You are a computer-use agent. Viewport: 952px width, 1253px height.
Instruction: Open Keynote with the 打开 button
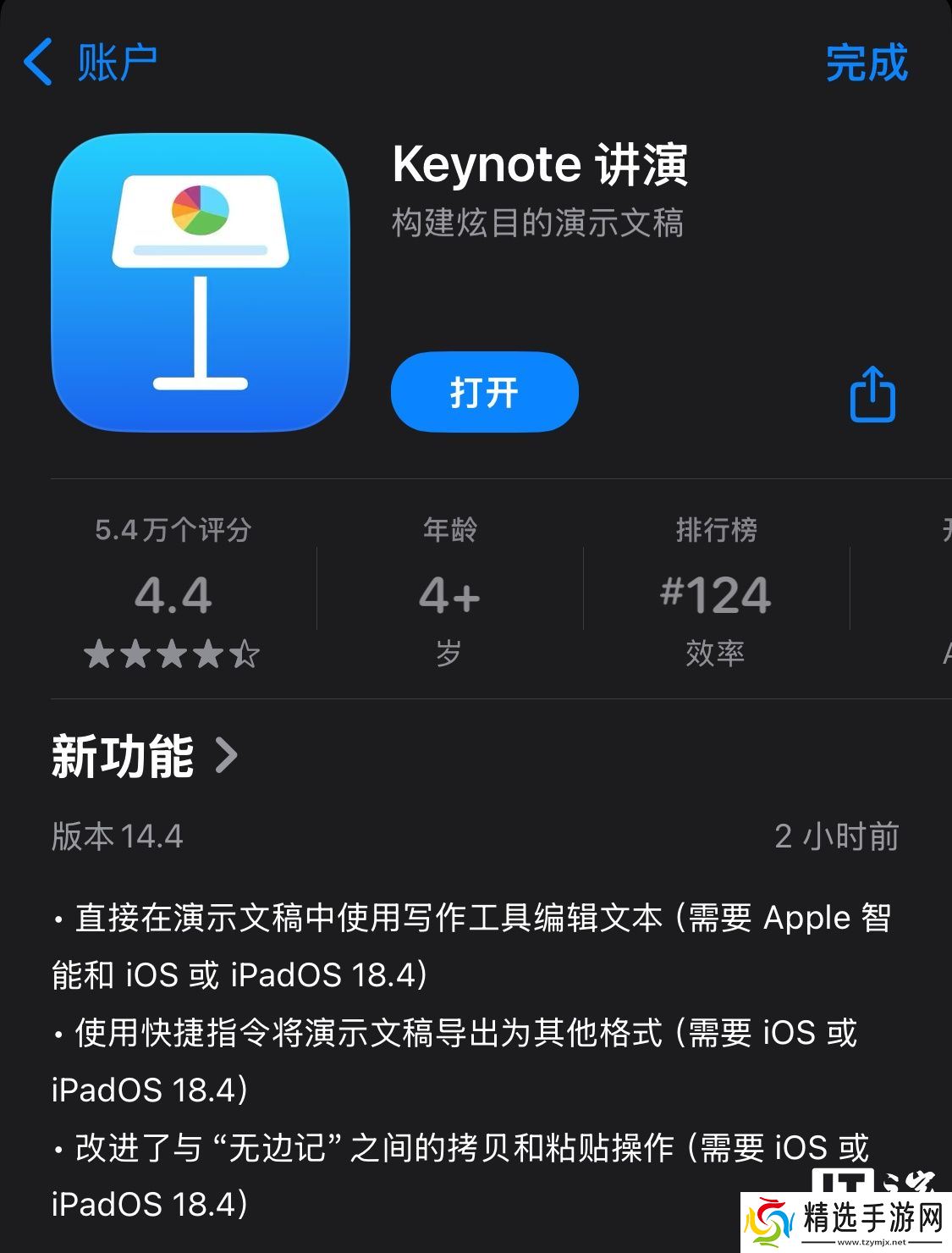pos(484,393)
